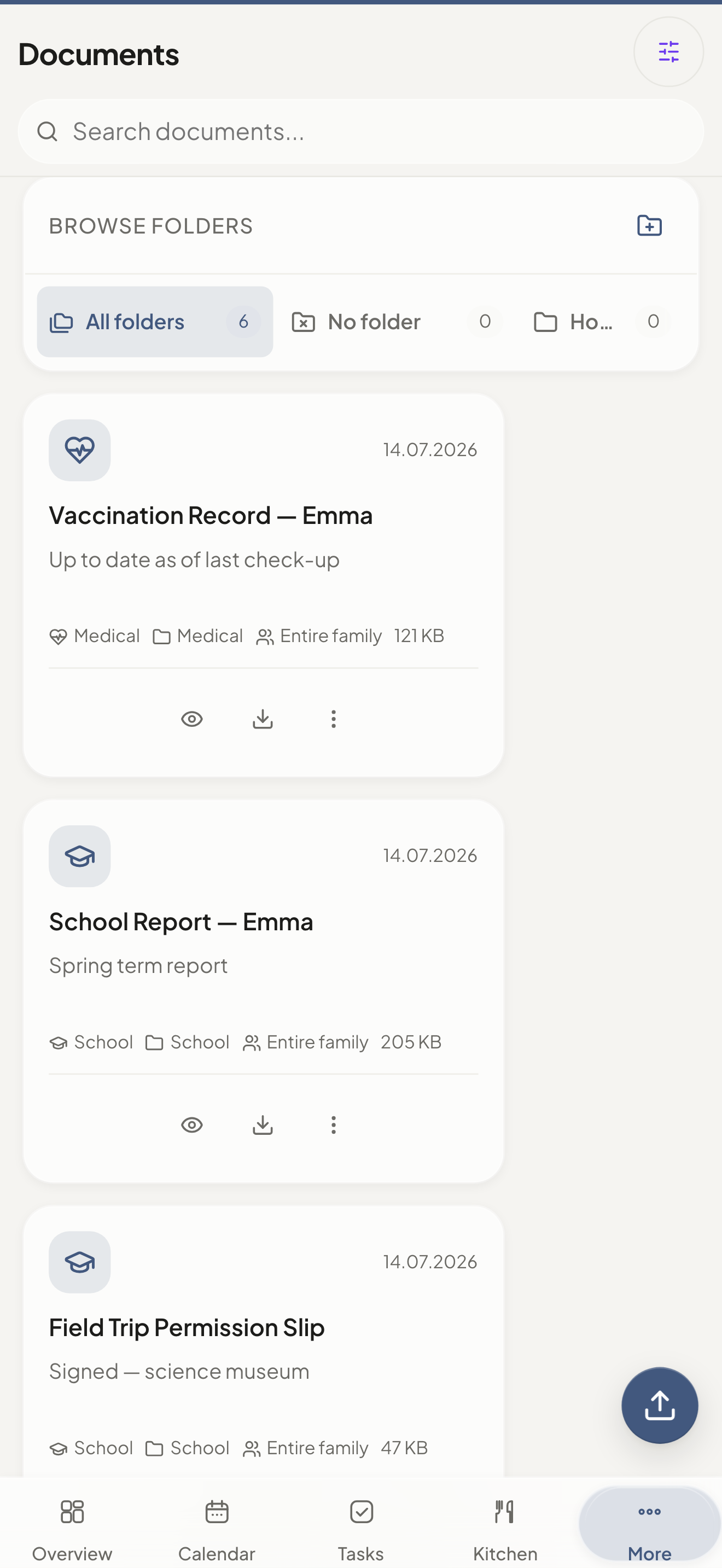Switch to the Calendar tab
The width and height of the screenshot is (722, 1568).
[217, 1529]
